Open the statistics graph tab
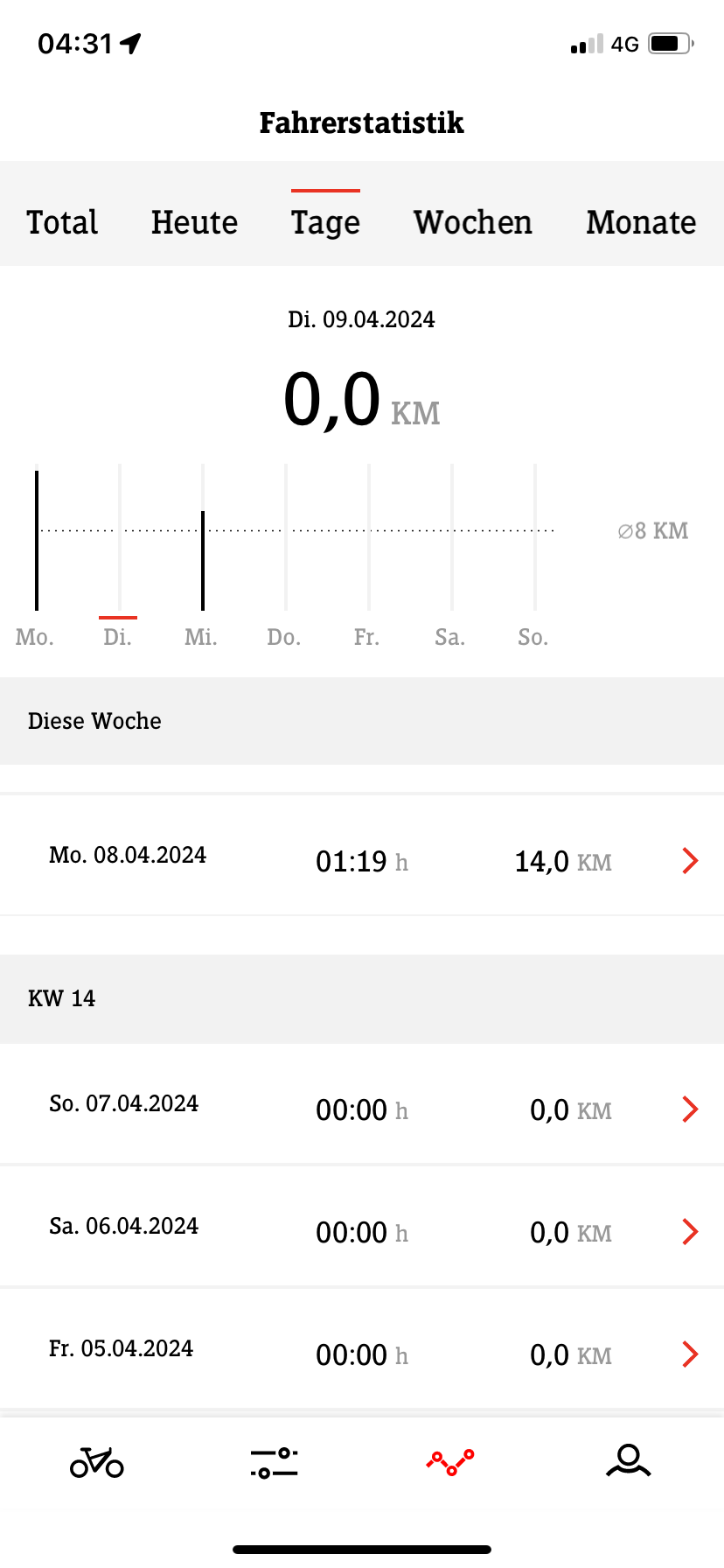Image resolution: width=724 pixels, height=1568 pixels. pyautogui.click(x=450, y=1461)
